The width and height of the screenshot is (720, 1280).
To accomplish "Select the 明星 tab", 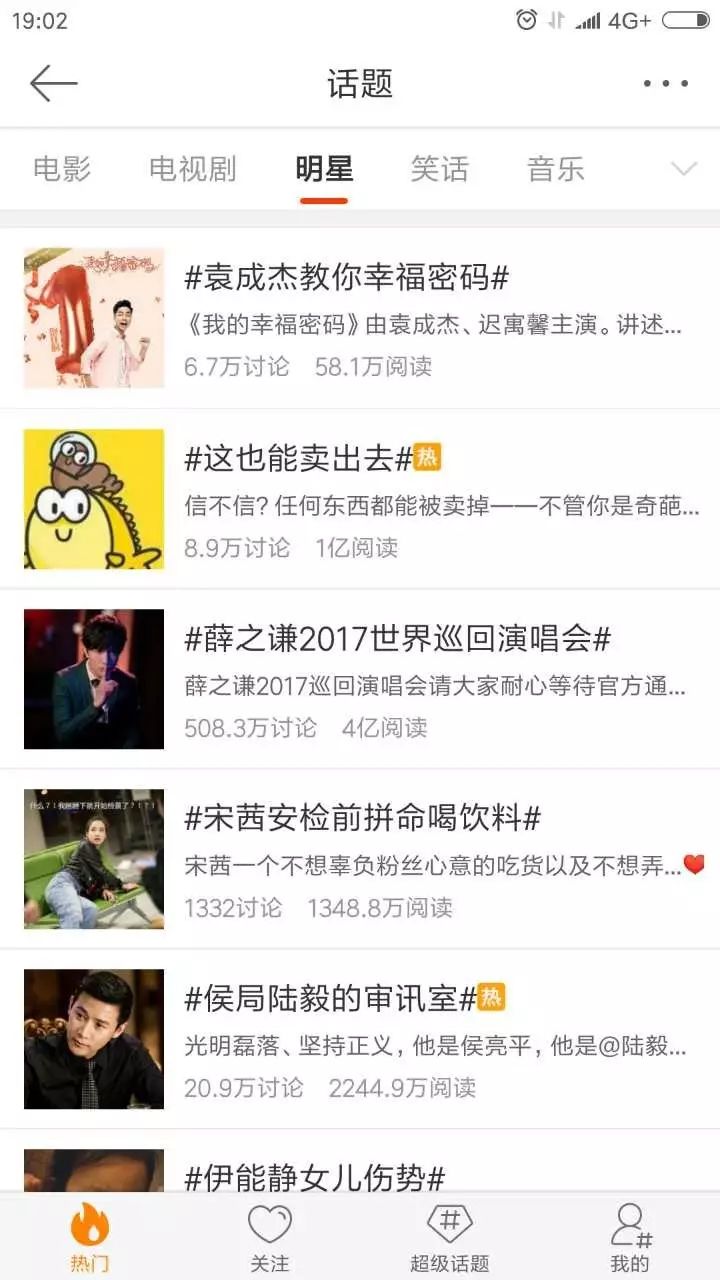I will pyautogui.click(x=324, y=168).
